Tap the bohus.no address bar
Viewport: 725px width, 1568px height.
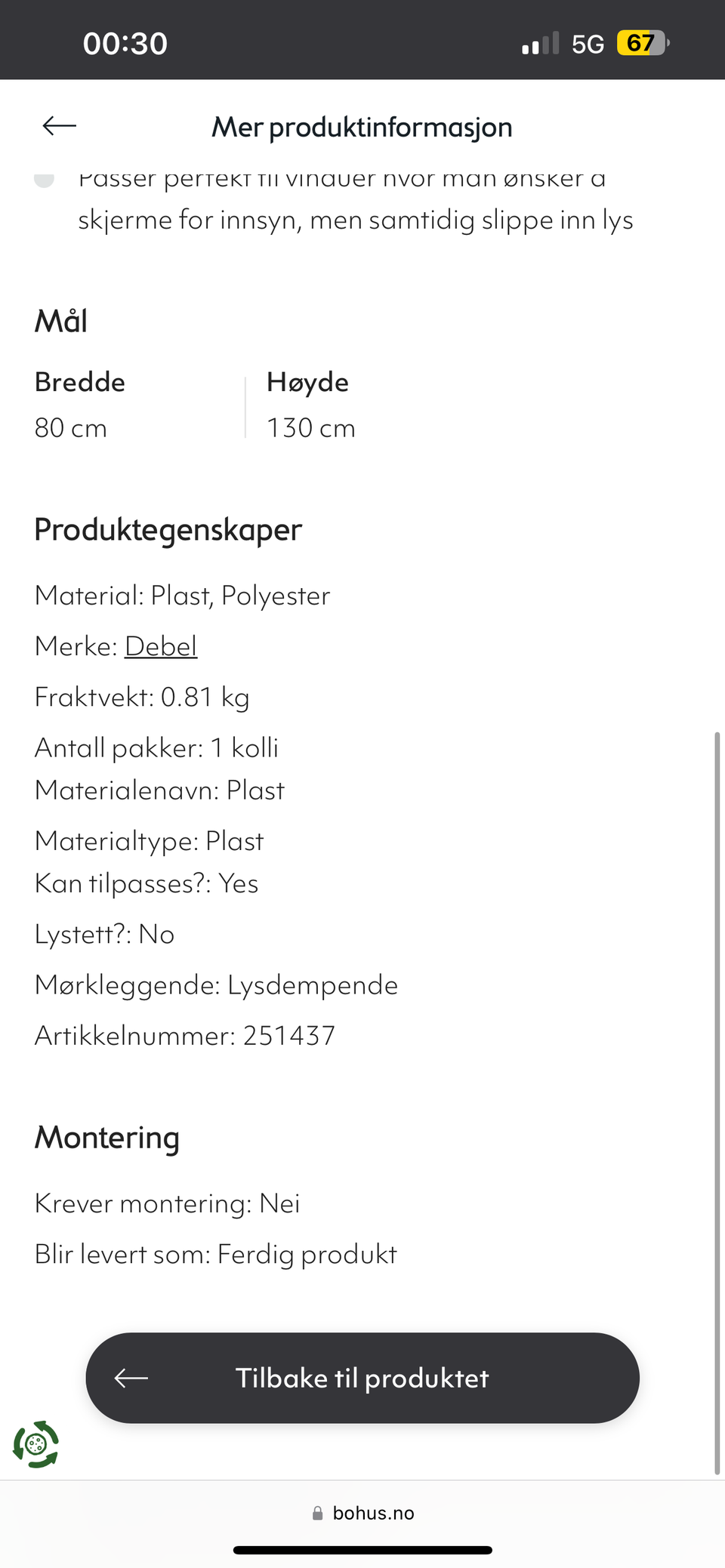[374, 1512]
